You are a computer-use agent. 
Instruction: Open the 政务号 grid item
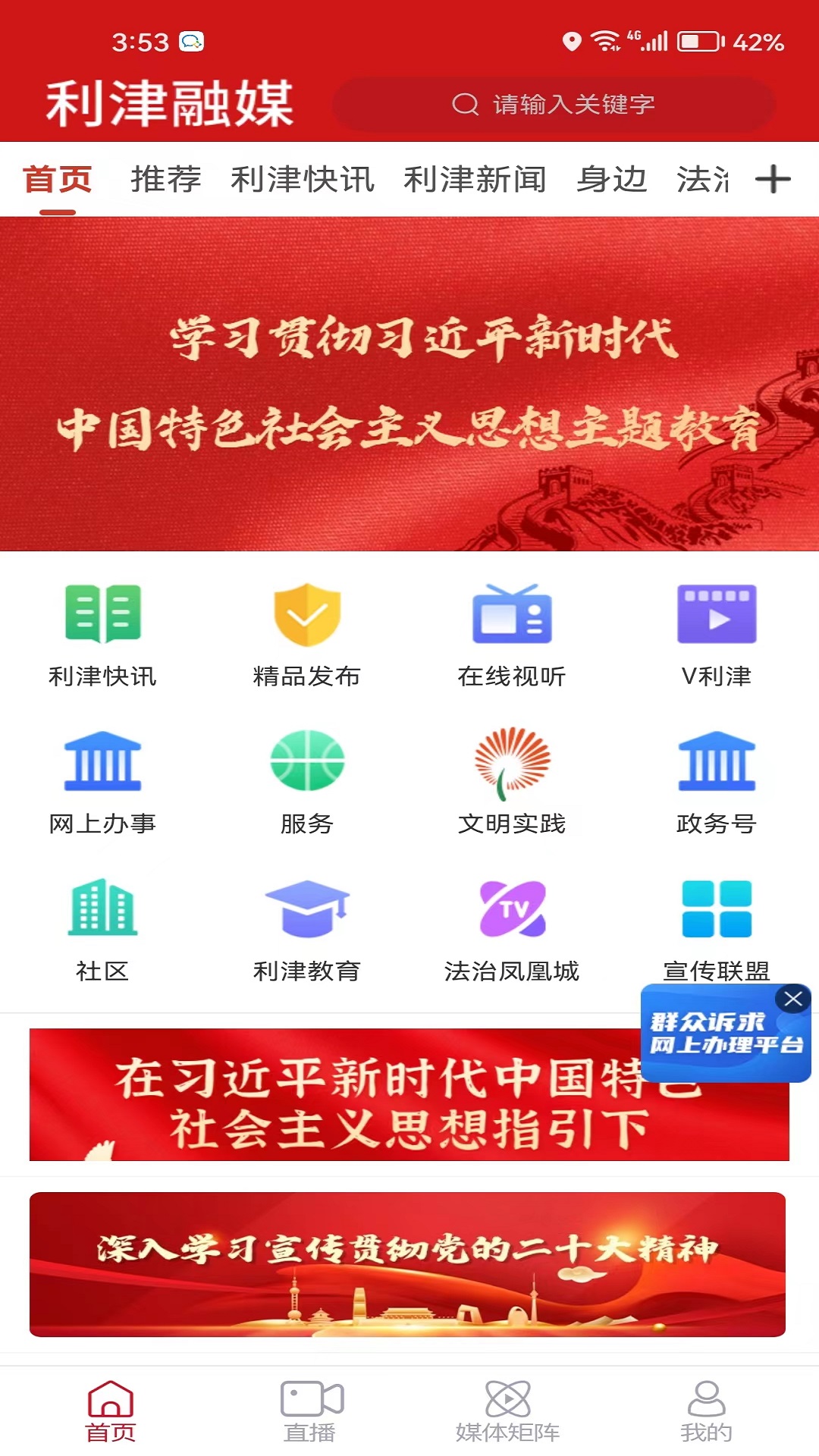717,783
